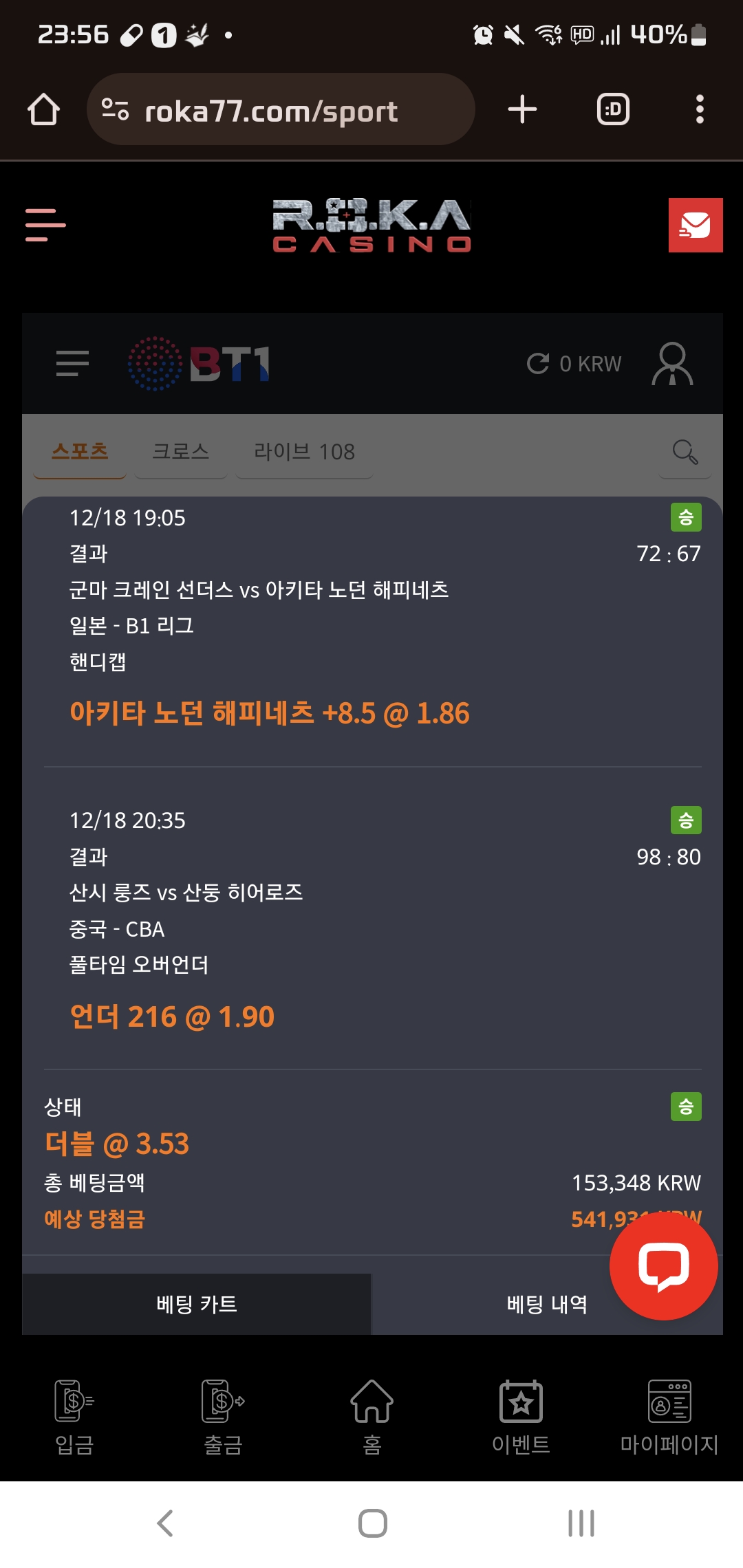Open the user account icon
The image size is (743, 1568).
pyautogui.click(x=672, y=363)
